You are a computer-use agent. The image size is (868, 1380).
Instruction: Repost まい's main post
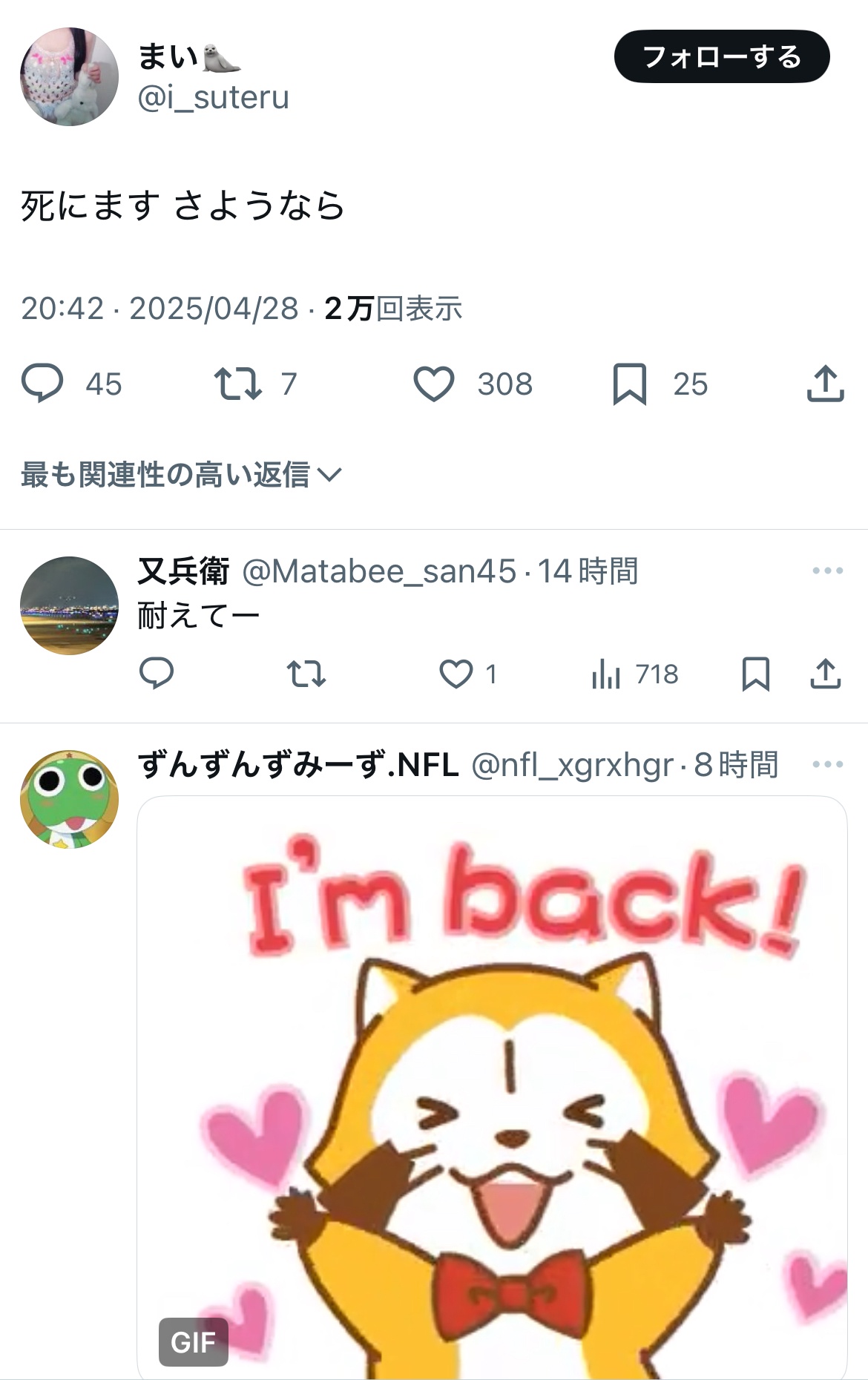point(237,384)
